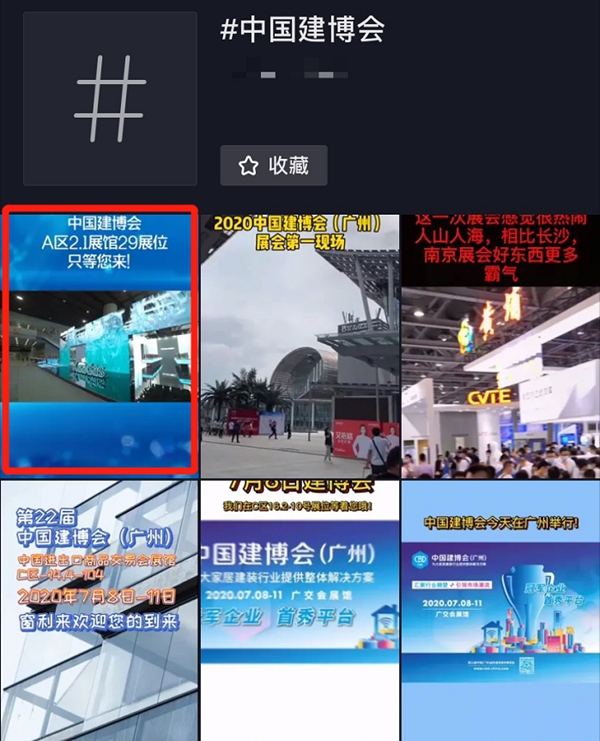This screenshot has width=600, height=741.
Task: Play the 中国建博会今天在广州举行 video
Action: point(500,610)
